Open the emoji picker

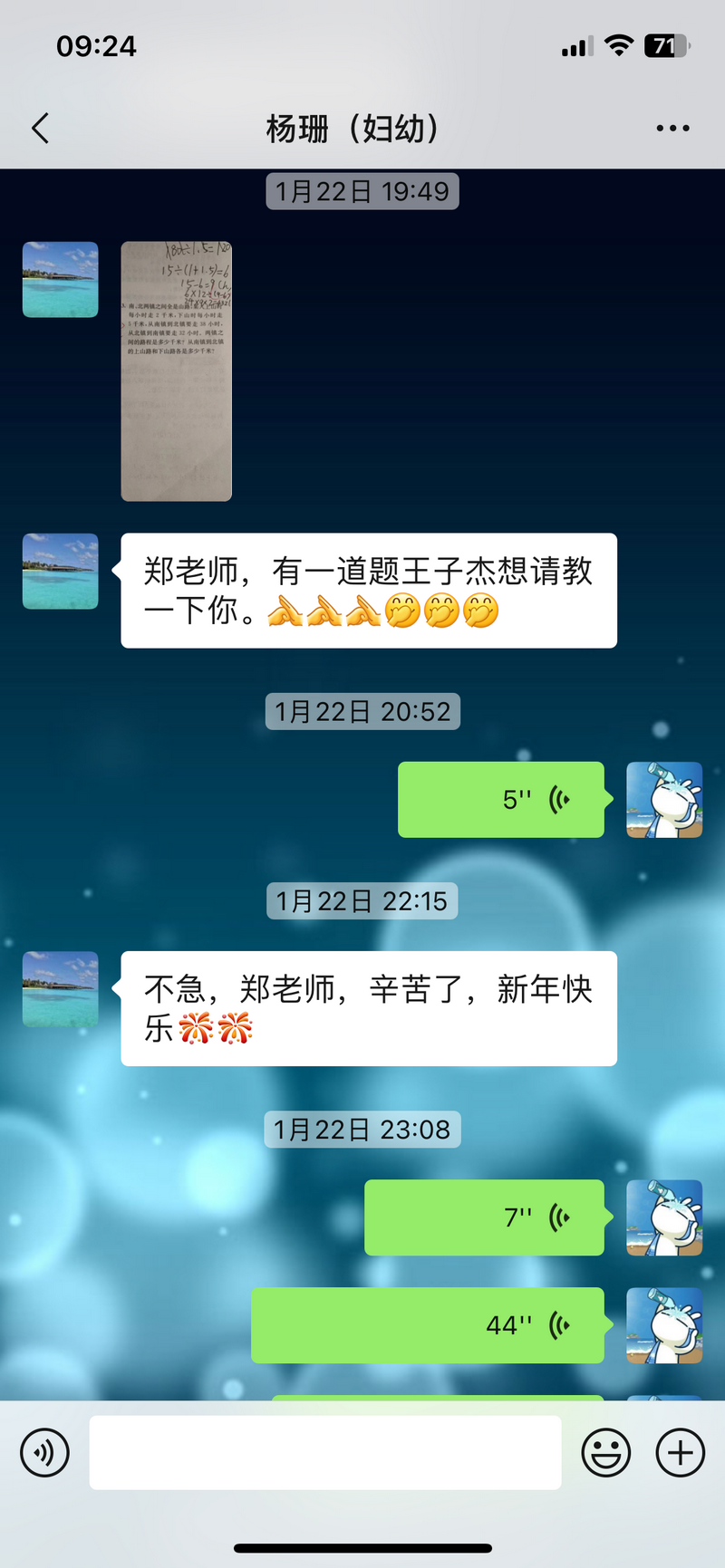(605, 1452)
